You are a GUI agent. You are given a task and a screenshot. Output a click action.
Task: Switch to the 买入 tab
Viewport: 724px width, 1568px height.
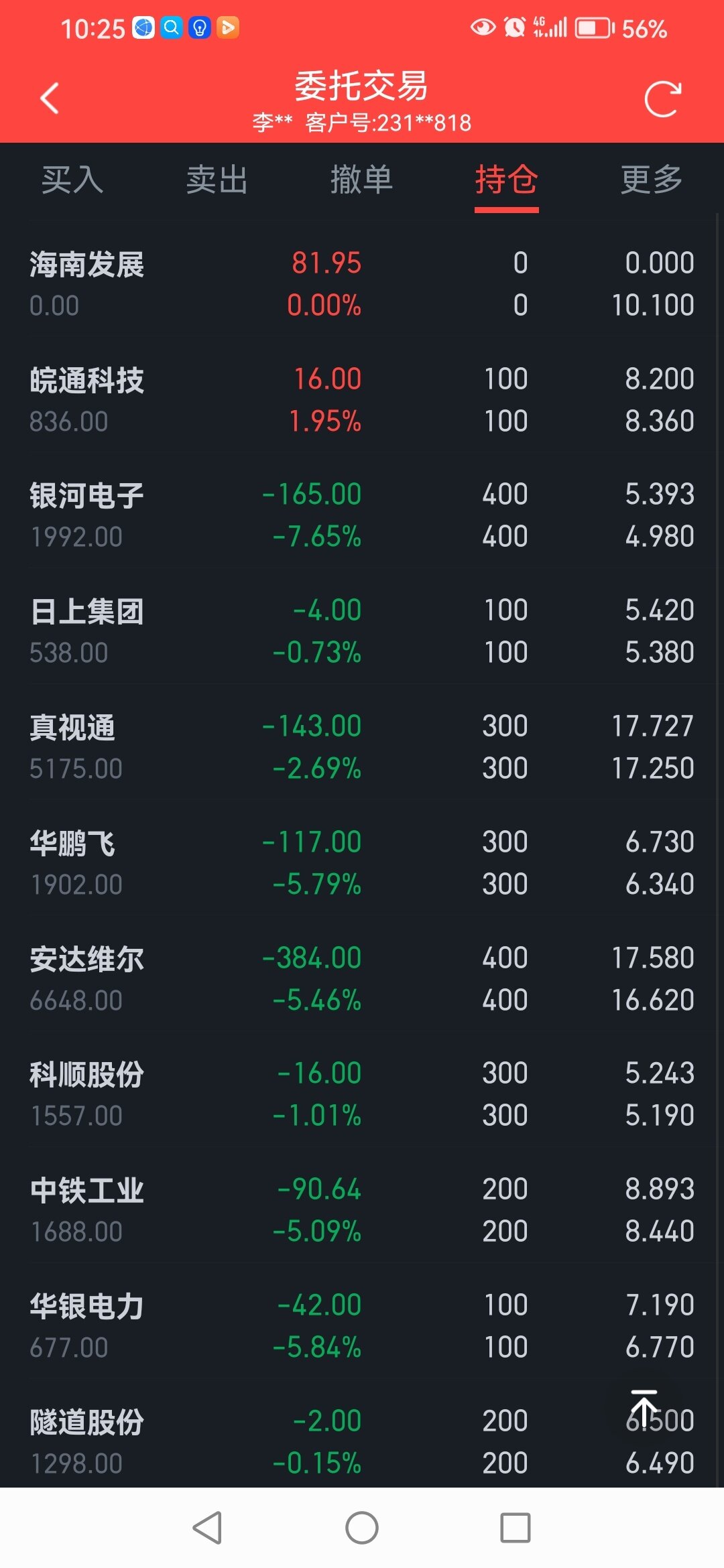click(x=72, y=180)
